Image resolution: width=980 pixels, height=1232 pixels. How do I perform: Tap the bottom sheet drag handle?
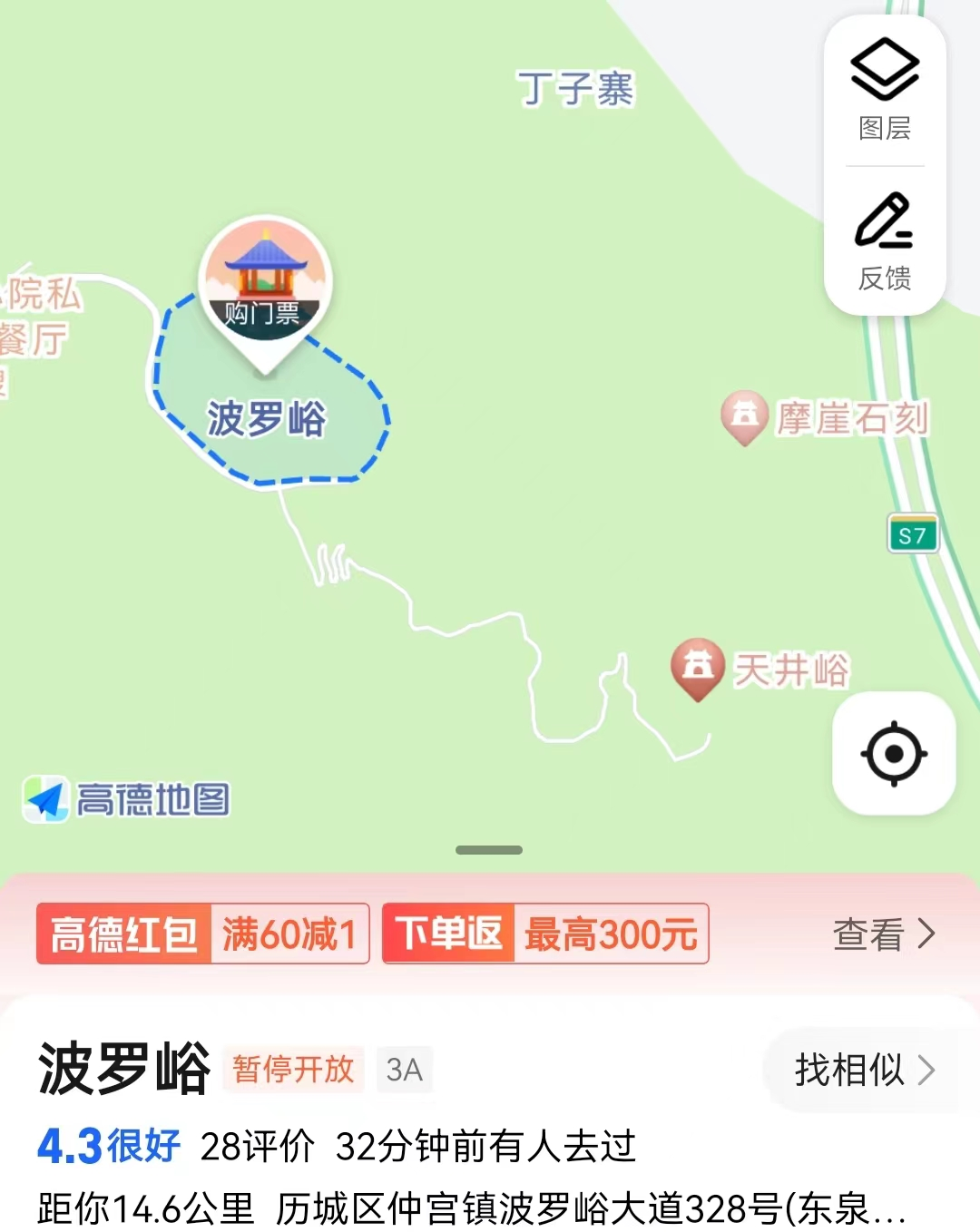point(489,850)
